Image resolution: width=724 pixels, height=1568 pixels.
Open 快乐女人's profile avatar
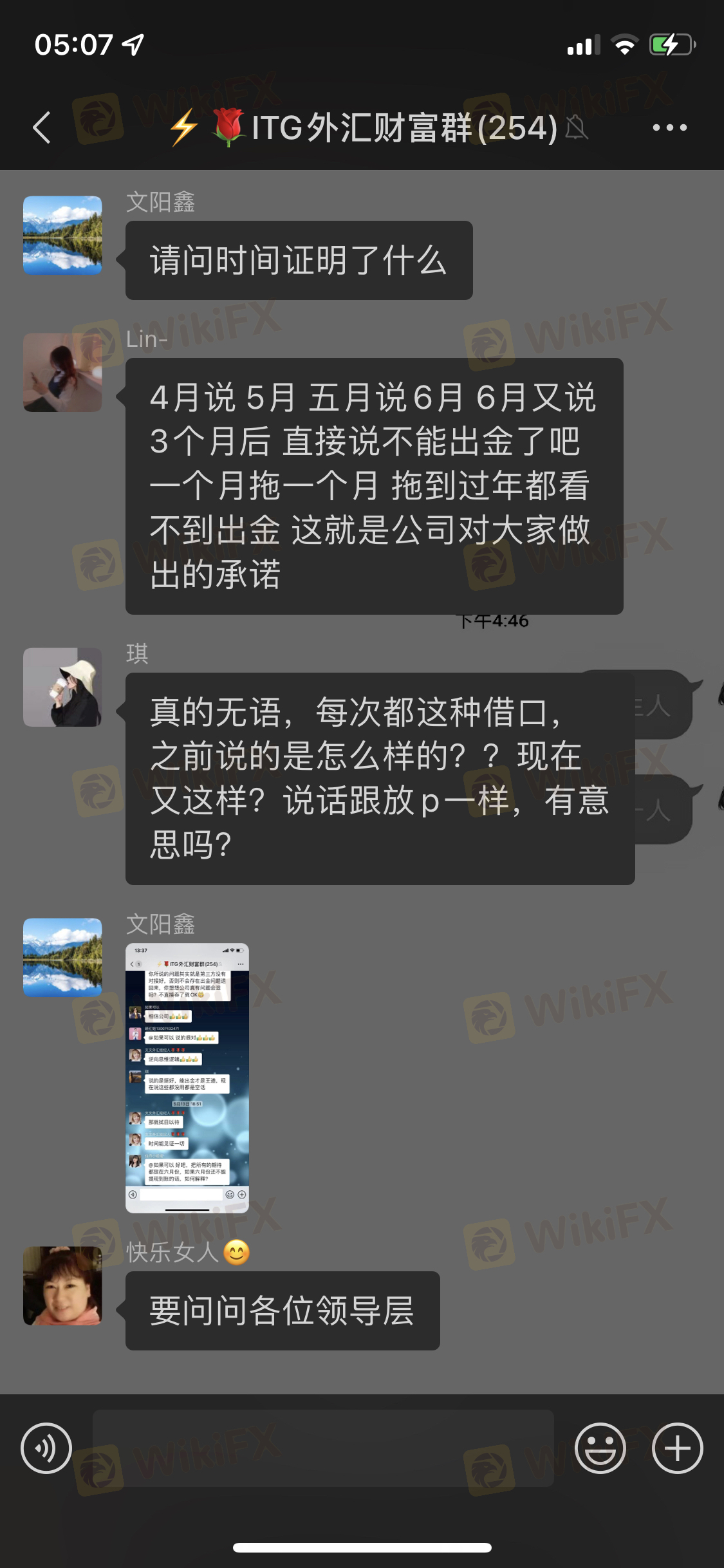click(62, 1285)
